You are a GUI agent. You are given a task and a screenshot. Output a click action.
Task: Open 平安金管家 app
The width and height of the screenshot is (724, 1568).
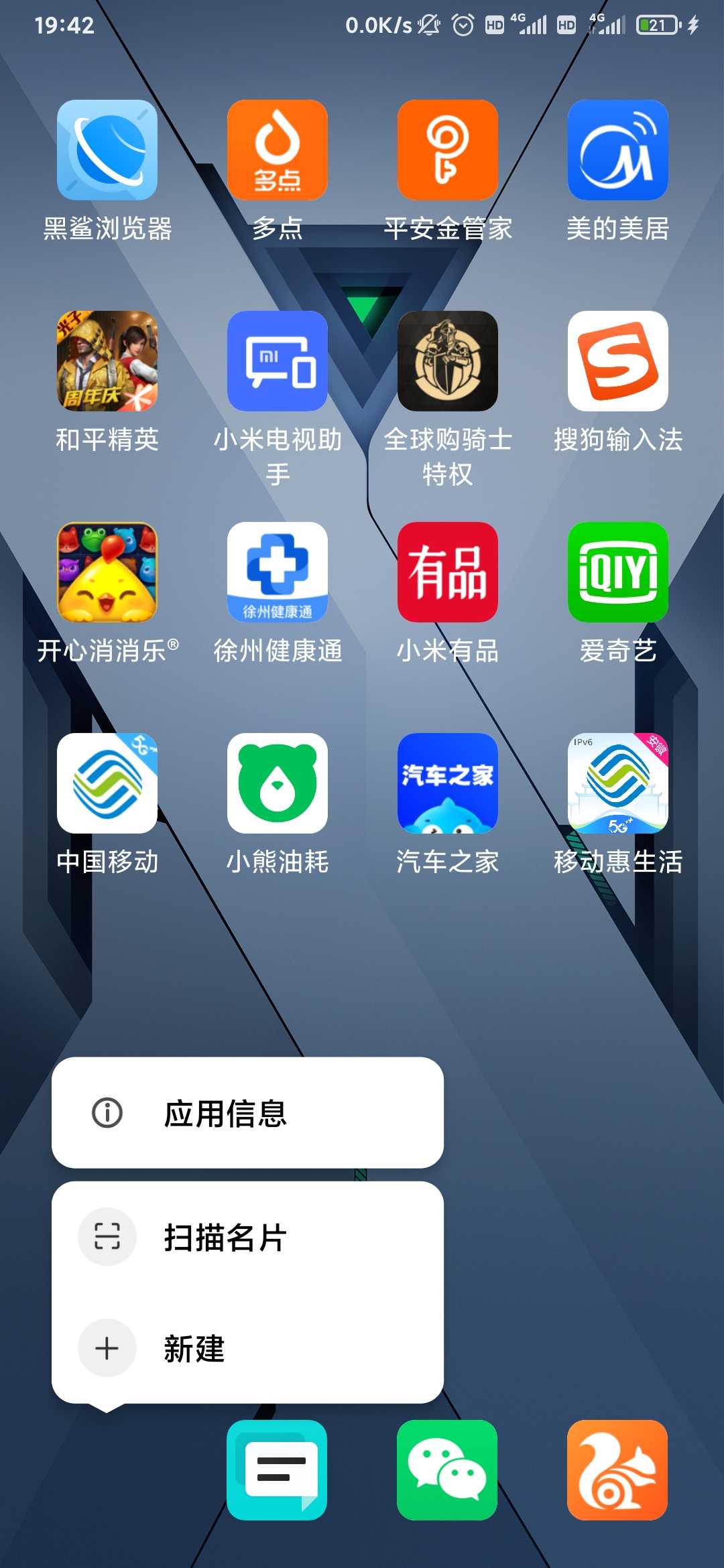[x=448, y=150]
